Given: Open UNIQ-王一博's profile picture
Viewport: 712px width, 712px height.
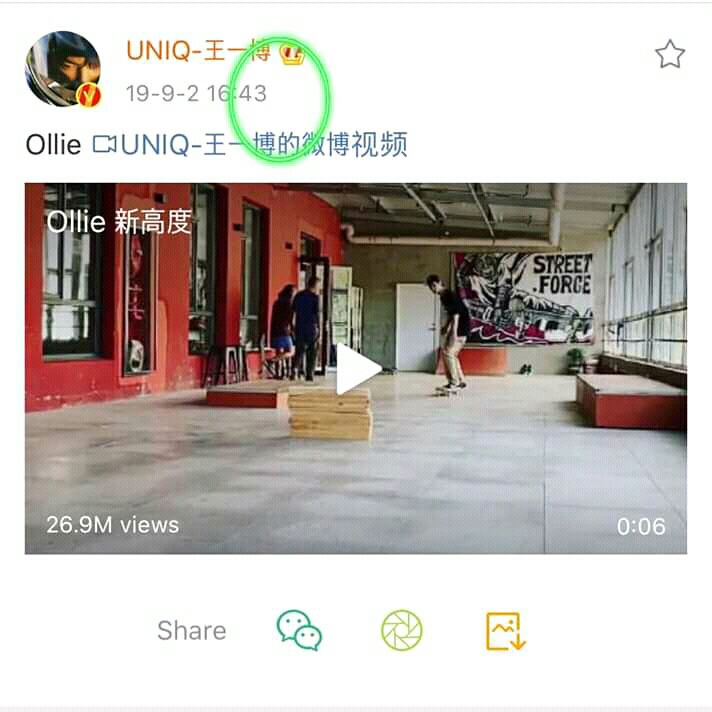Looking at the screenshot, I should tap(62, 69).
